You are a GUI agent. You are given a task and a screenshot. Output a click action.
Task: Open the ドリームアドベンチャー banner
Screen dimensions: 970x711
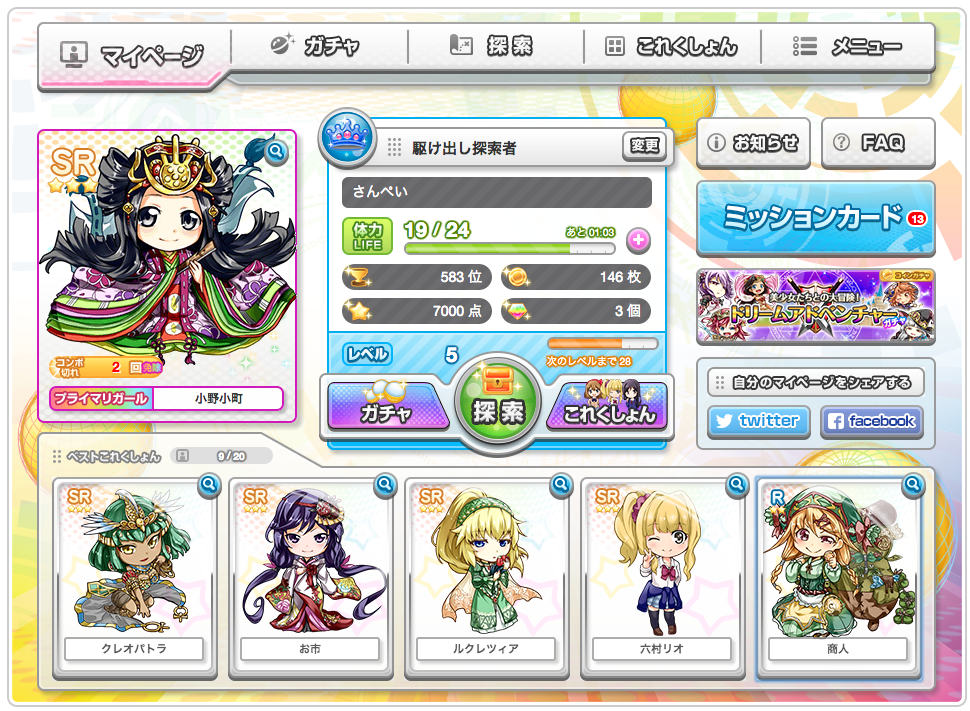[815, 305]
